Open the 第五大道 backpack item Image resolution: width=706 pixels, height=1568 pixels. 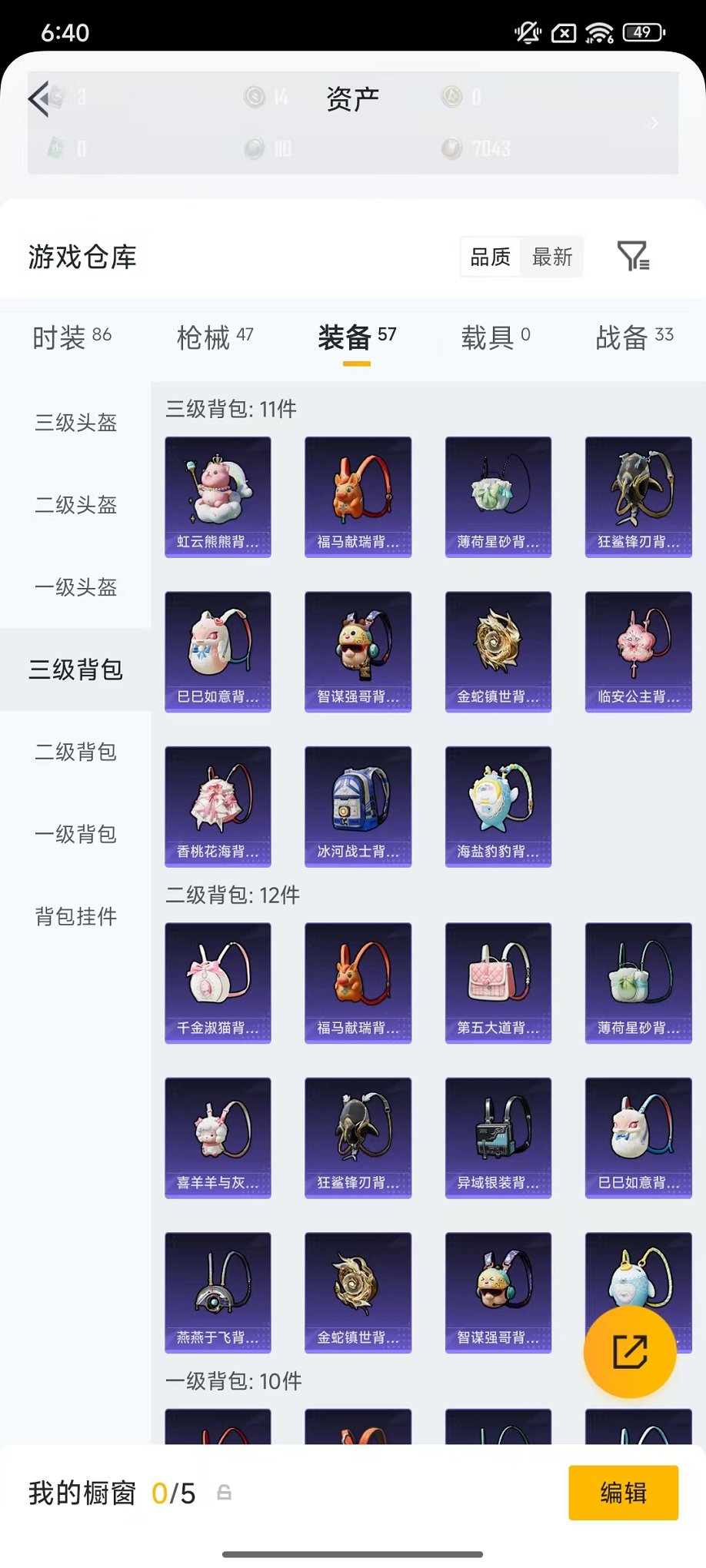pyautogui.click(x=498, y=982)
